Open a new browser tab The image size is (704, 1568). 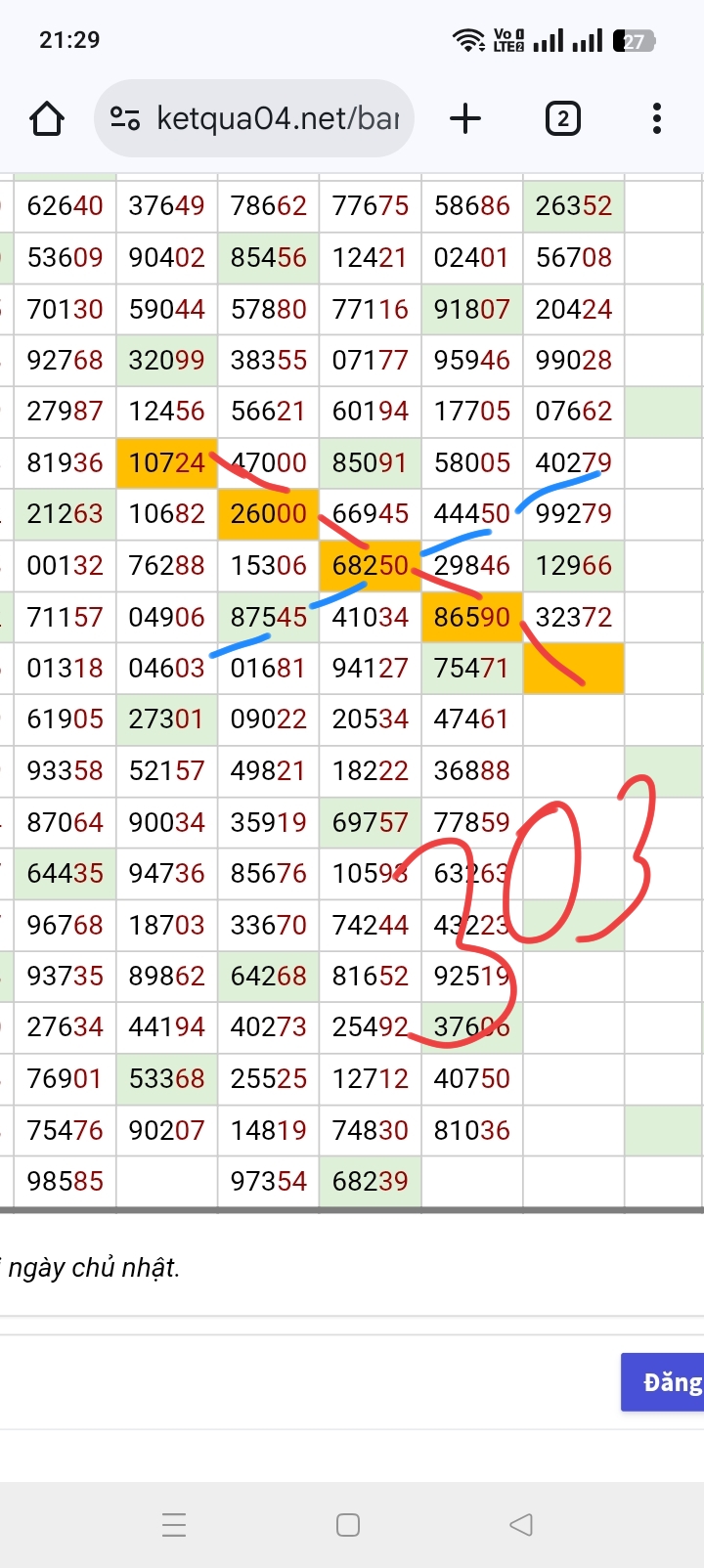(x=465, y=119)
